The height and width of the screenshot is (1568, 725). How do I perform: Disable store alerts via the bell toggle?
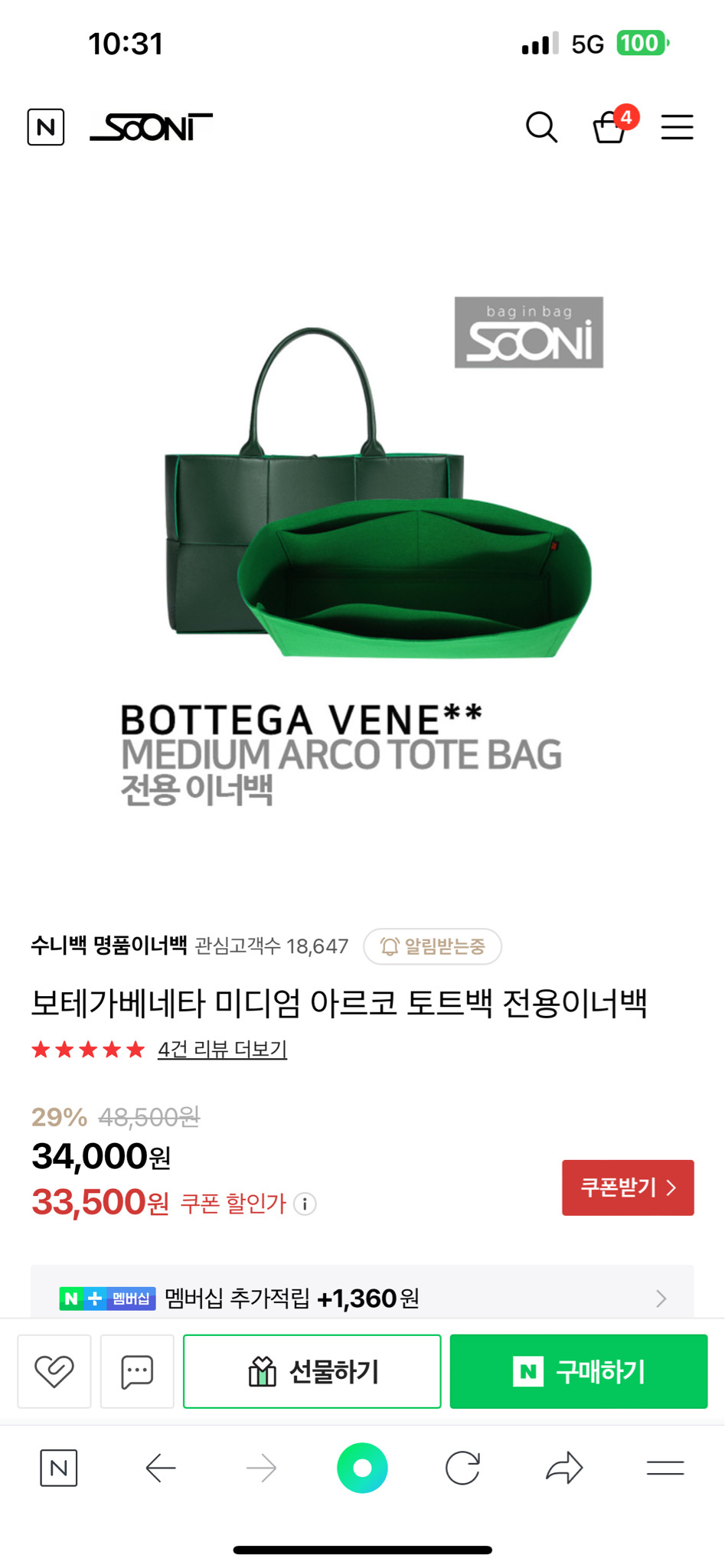pyautogui.click(x=390, y=947)
